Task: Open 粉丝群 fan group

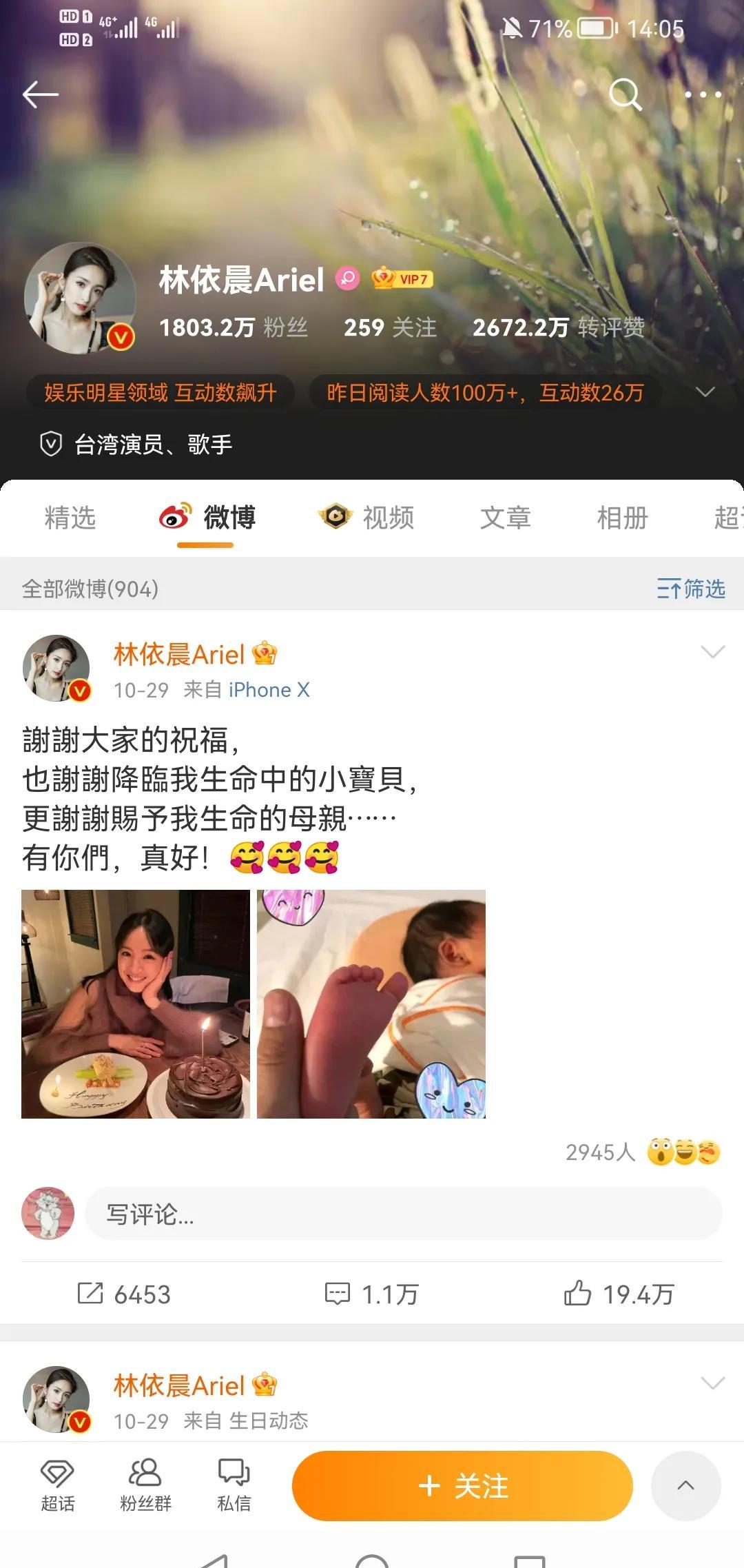Action: pos(145,1486)
